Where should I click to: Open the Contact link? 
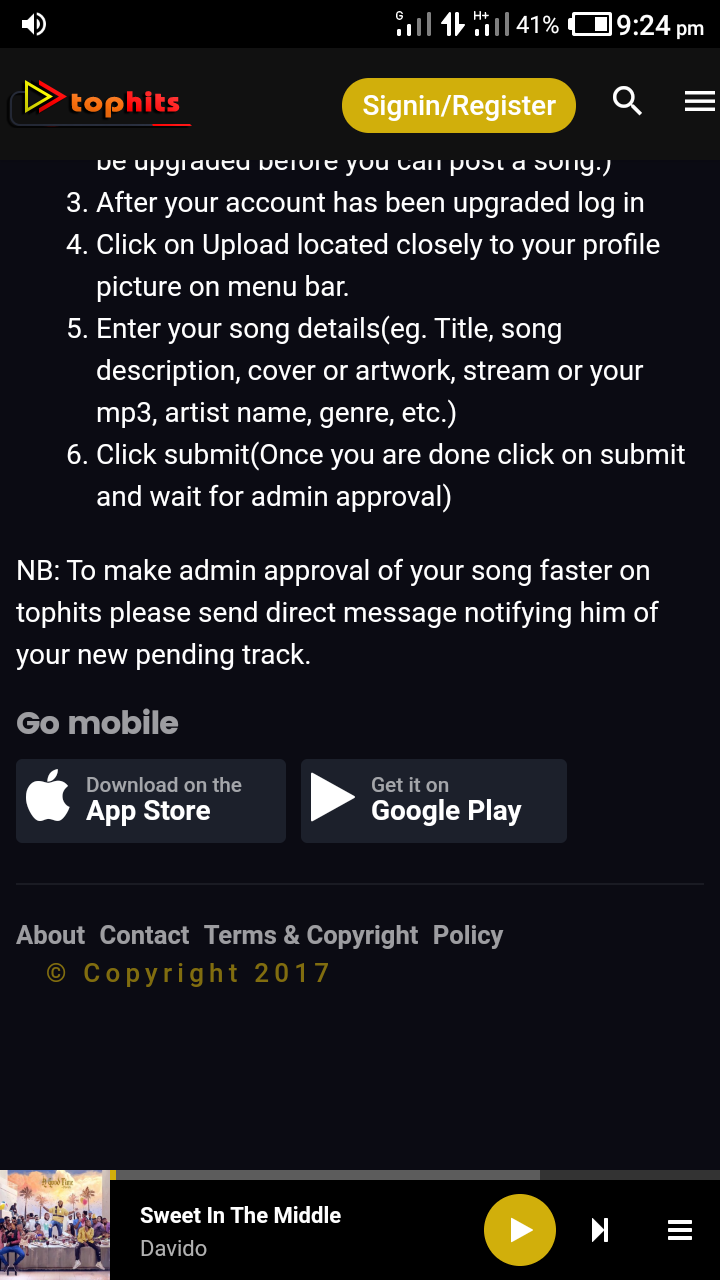coord(144,935)
